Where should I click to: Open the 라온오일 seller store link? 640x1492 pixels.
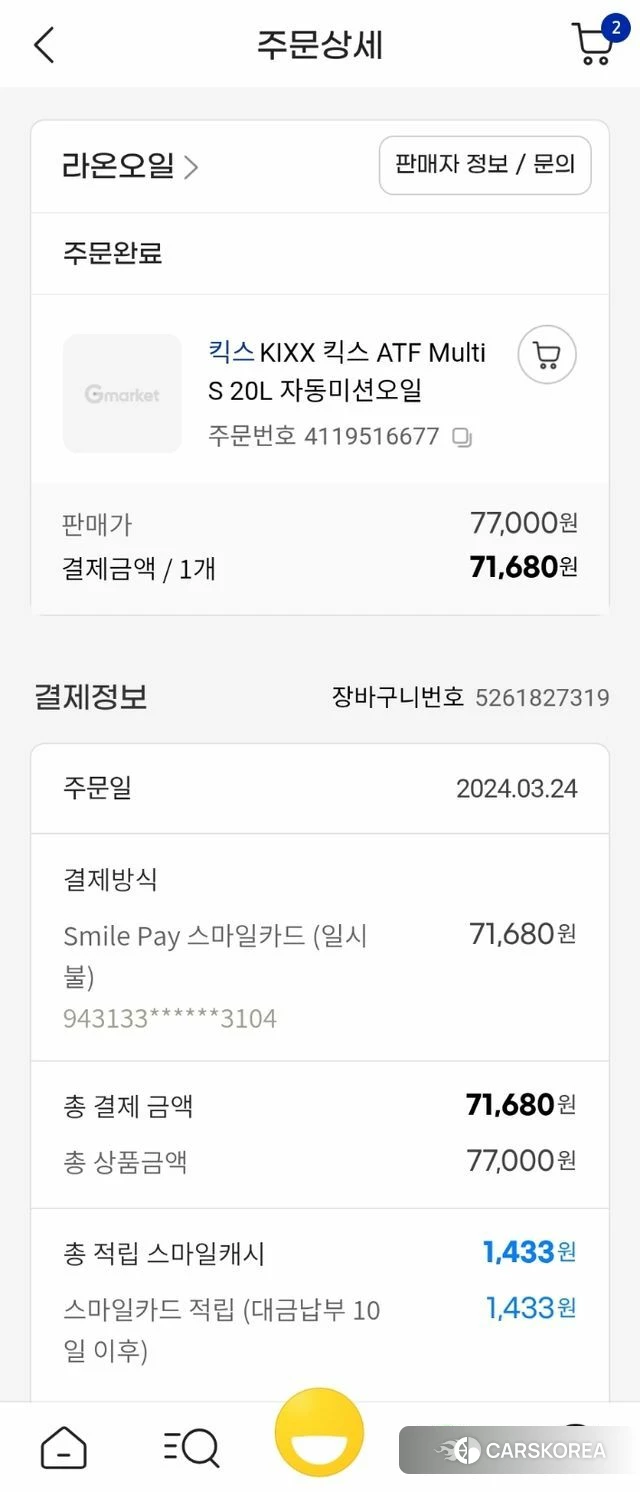[x=130, y=166]
